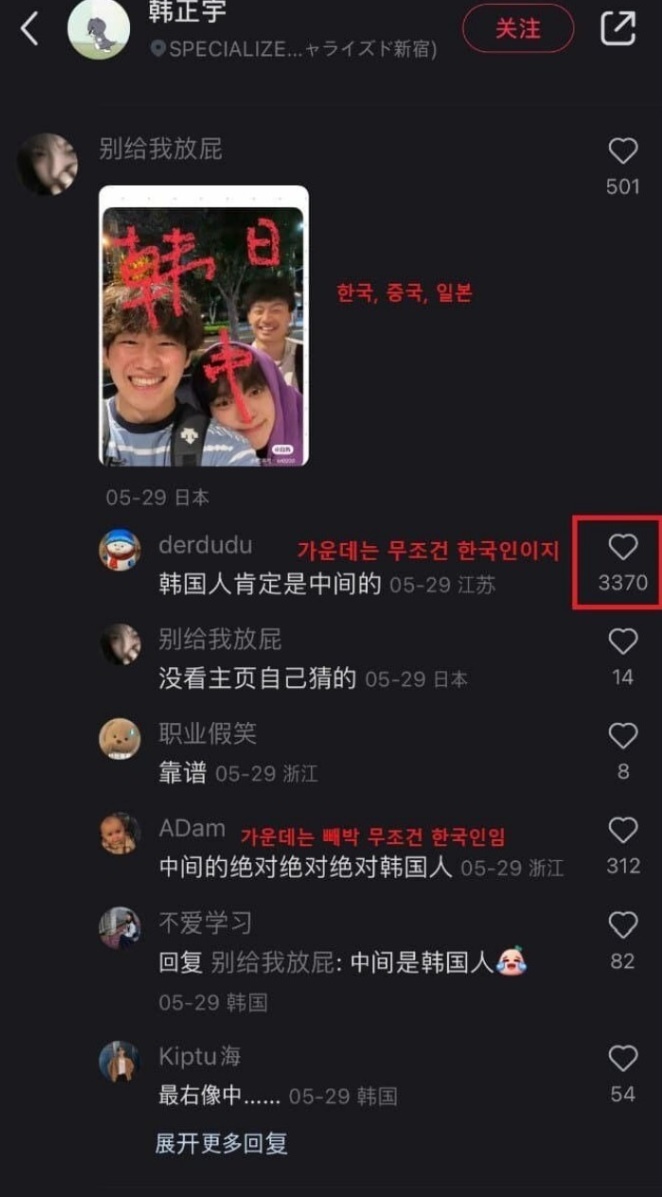Open the photo attached to the comment
Viewport: 662px width, 1197px height.
pyautogui.click(x=204, y=326)
